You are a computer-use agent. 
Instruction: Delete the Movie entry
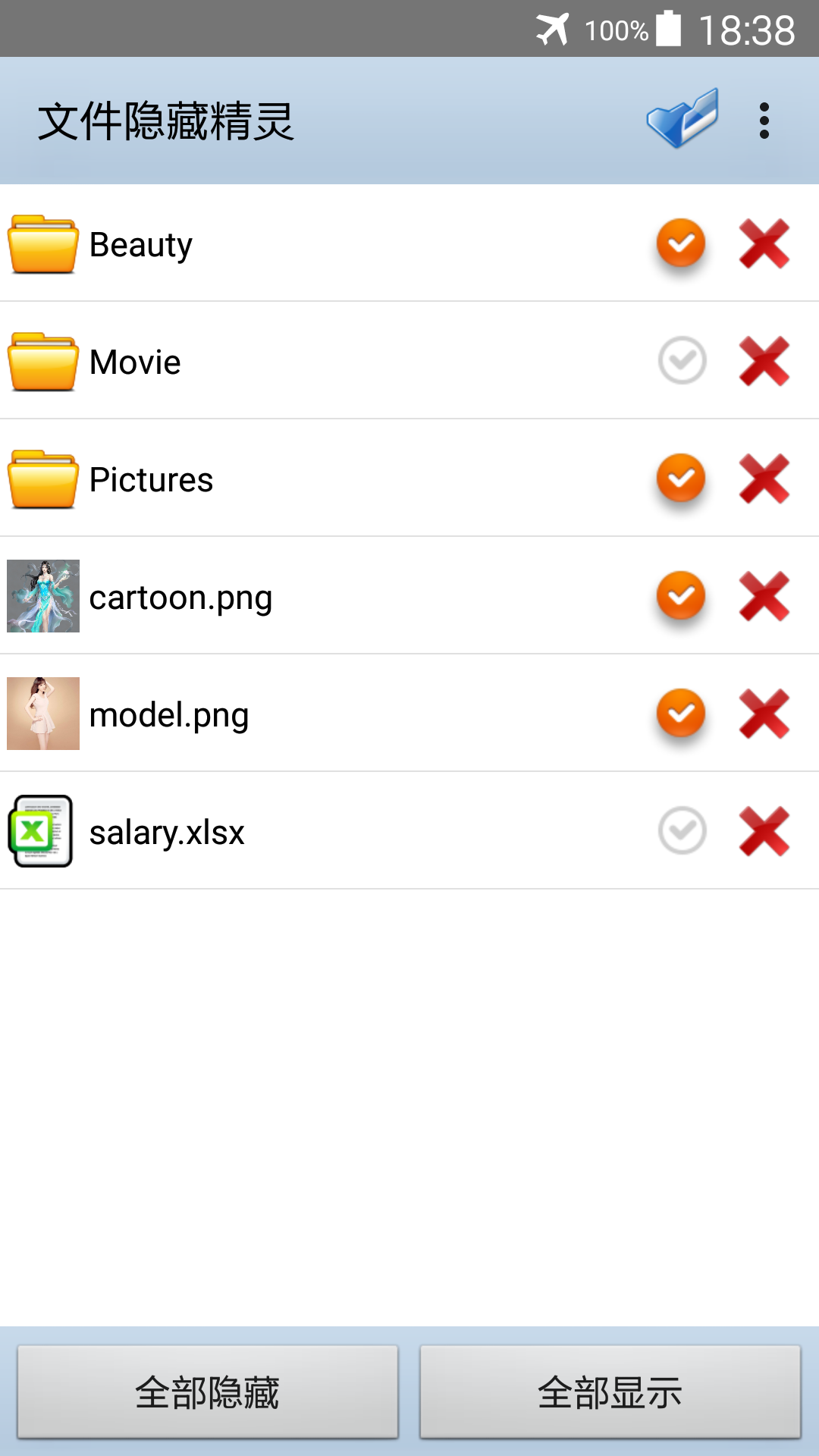[764, 361]
